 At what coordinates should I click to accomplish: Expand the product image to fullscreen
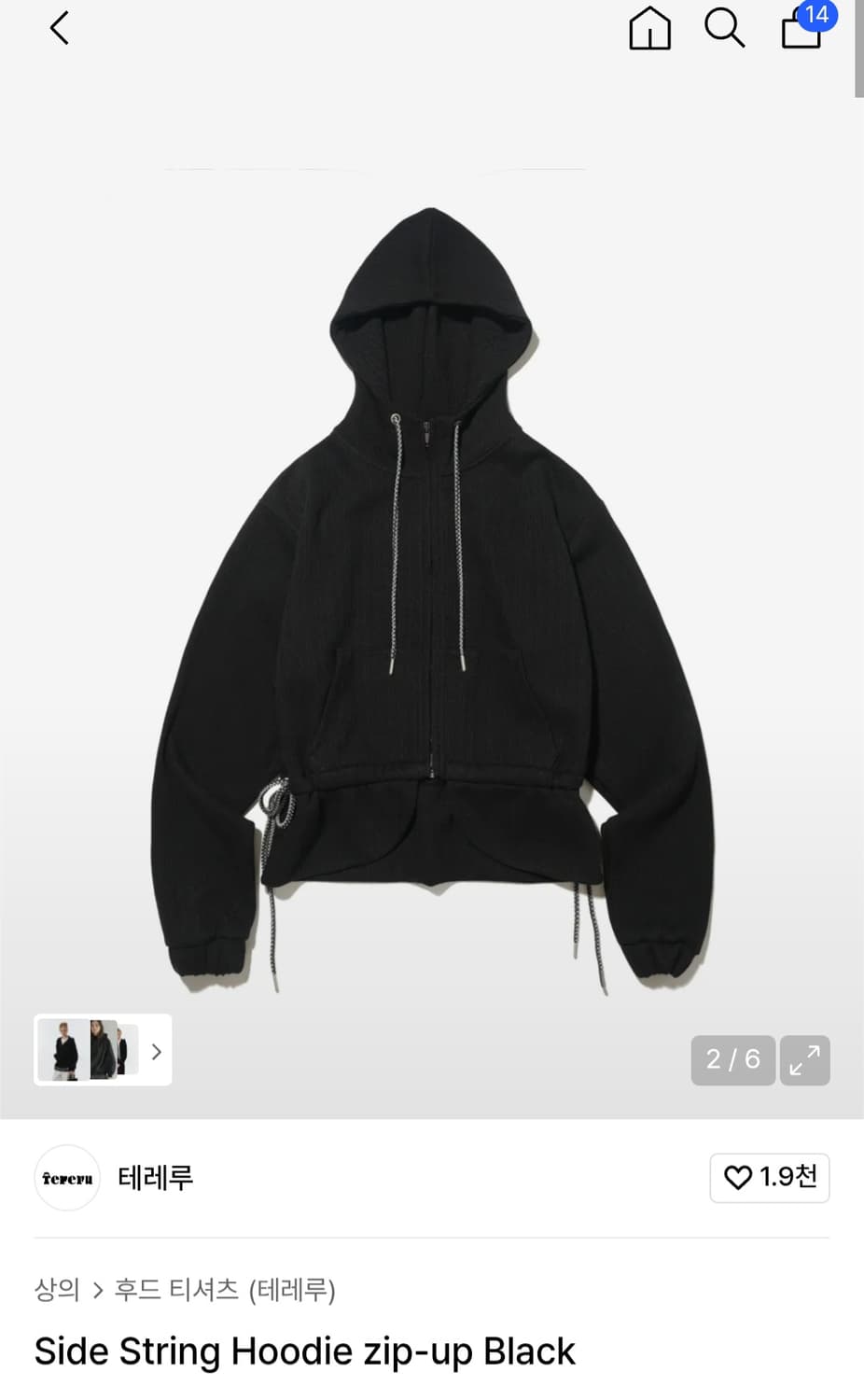coord(804,1060)
